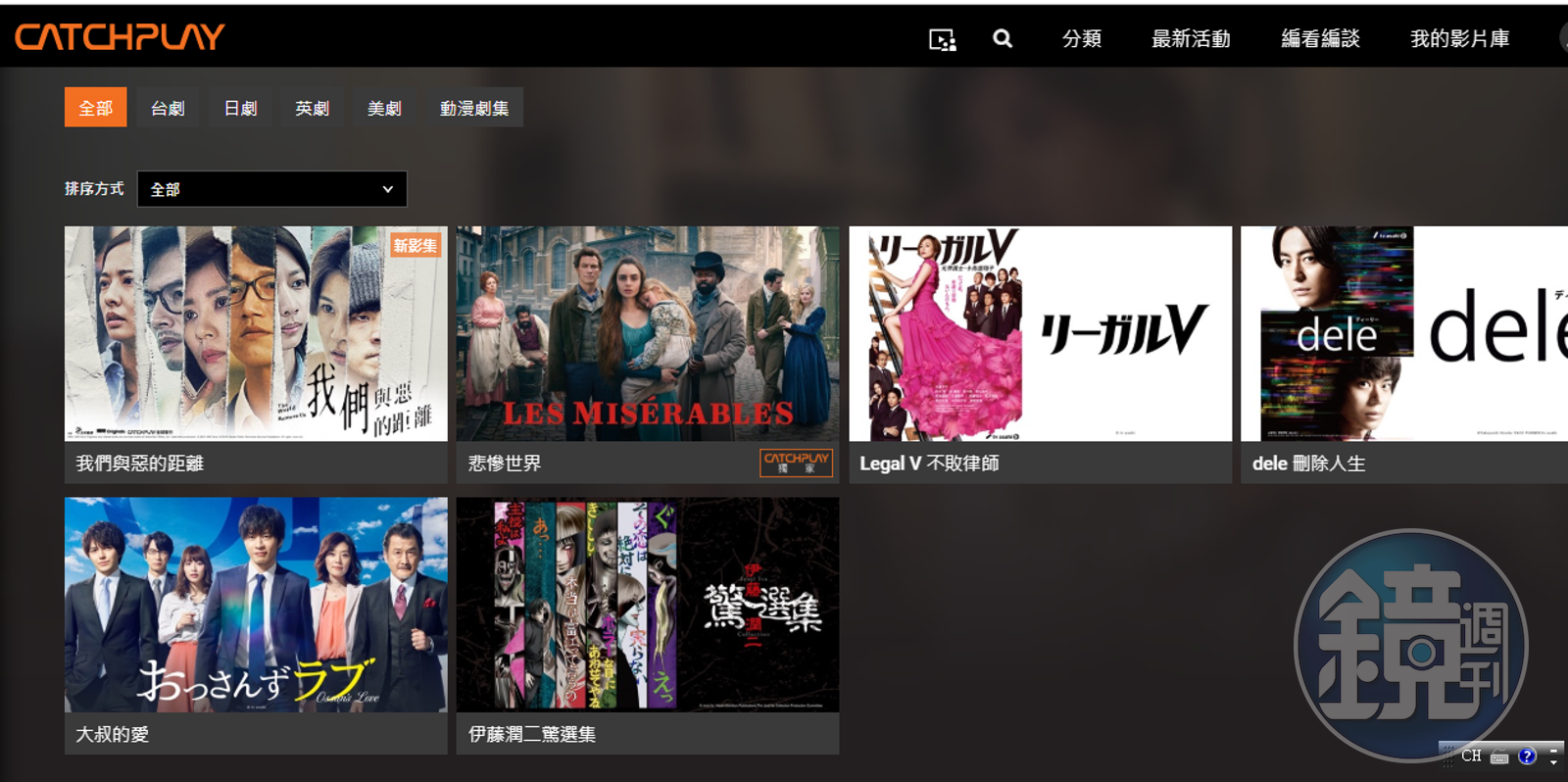Viewport: 1568px width, 782px height.
Task: Go to CATCHPLAY home via logo
Action: click(x=120, y=37)
